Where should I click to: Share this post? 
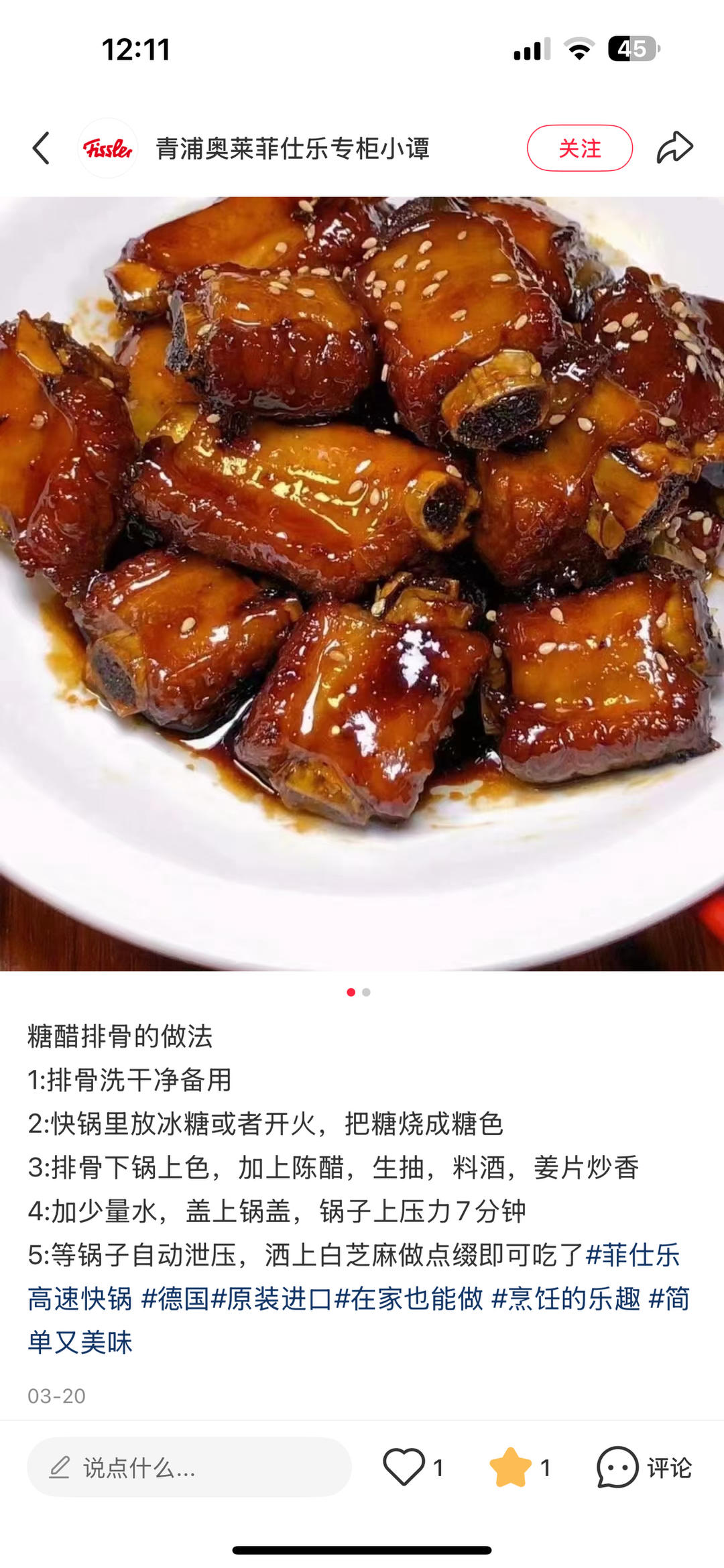pos(674,148)
